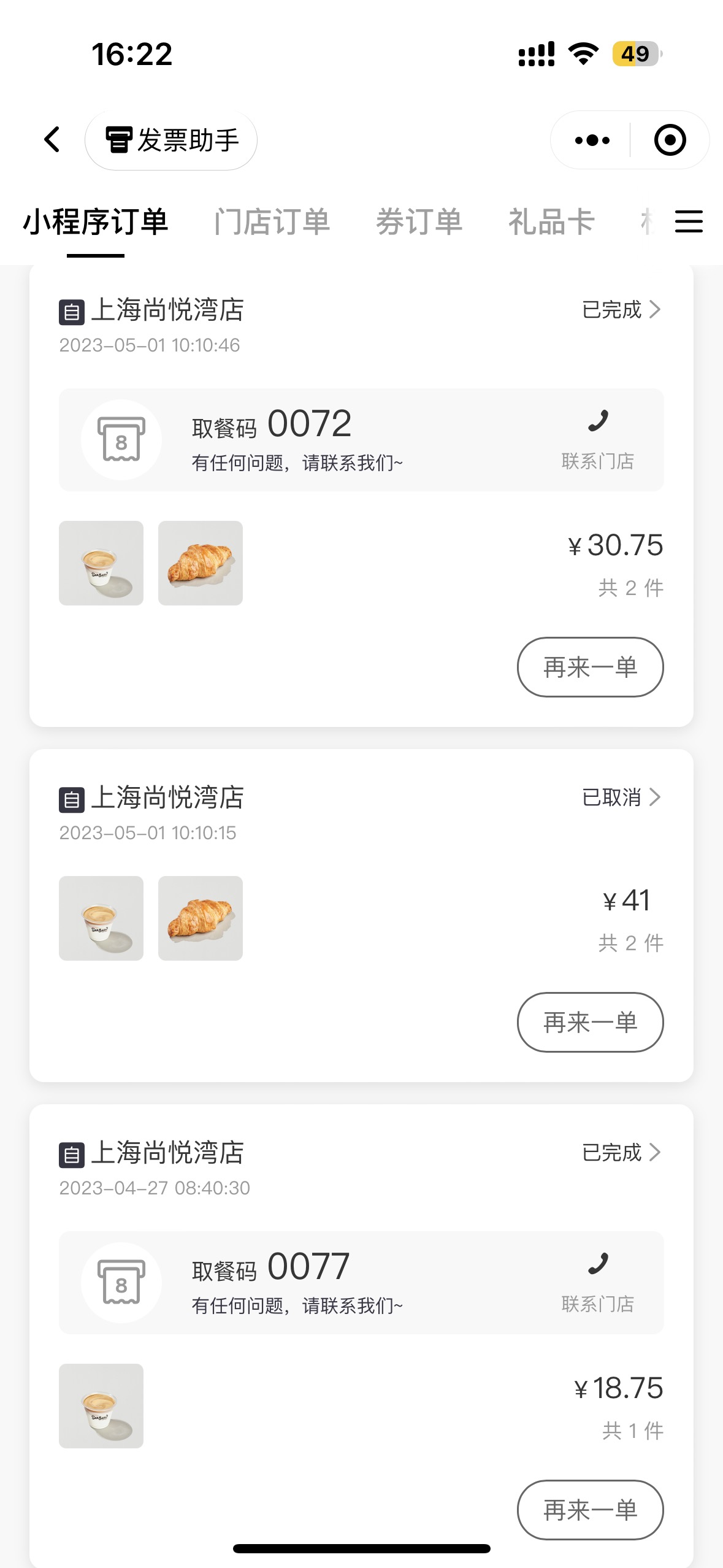The width and height of the screenshot is (723, 1568).
Task: Call the store for pickup code 0072
Action: pos(598,440)
